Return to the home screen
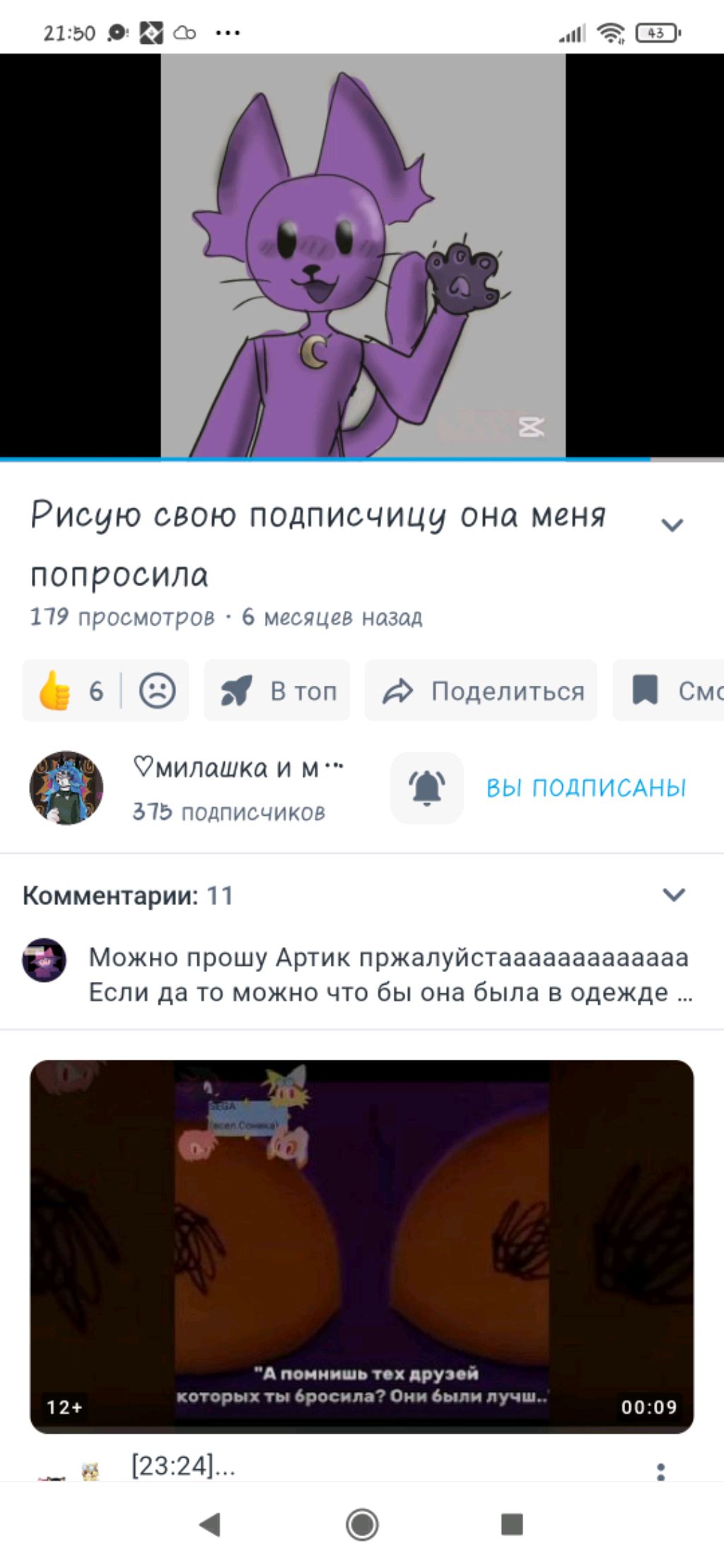Image resolution: width=724 pixels, height=1568 pixels. click(x=362, y=1524)
